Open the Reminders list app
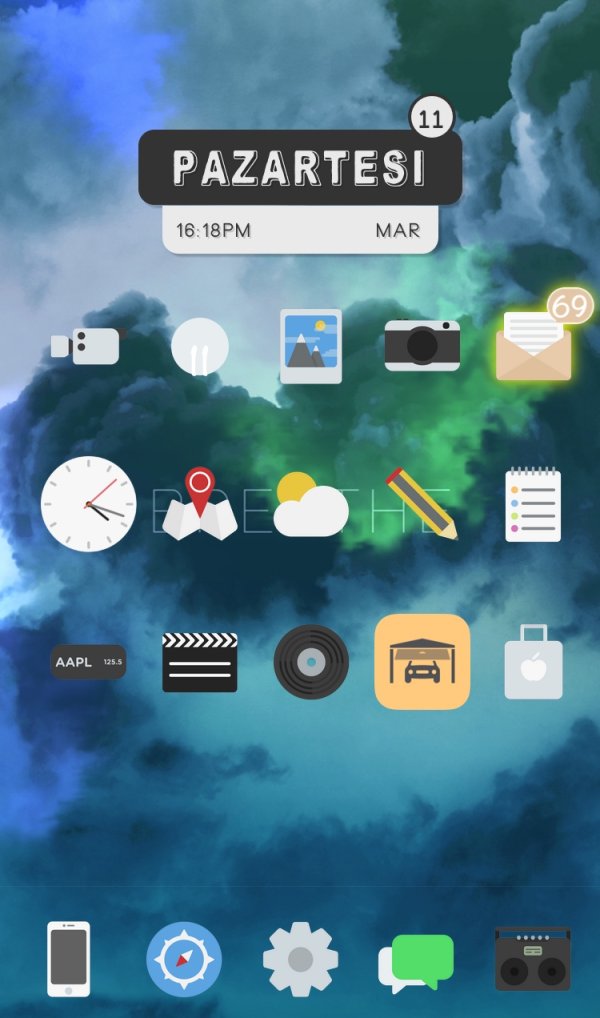The height and width of the screenshot is (1018, 600). click(533, 505)
